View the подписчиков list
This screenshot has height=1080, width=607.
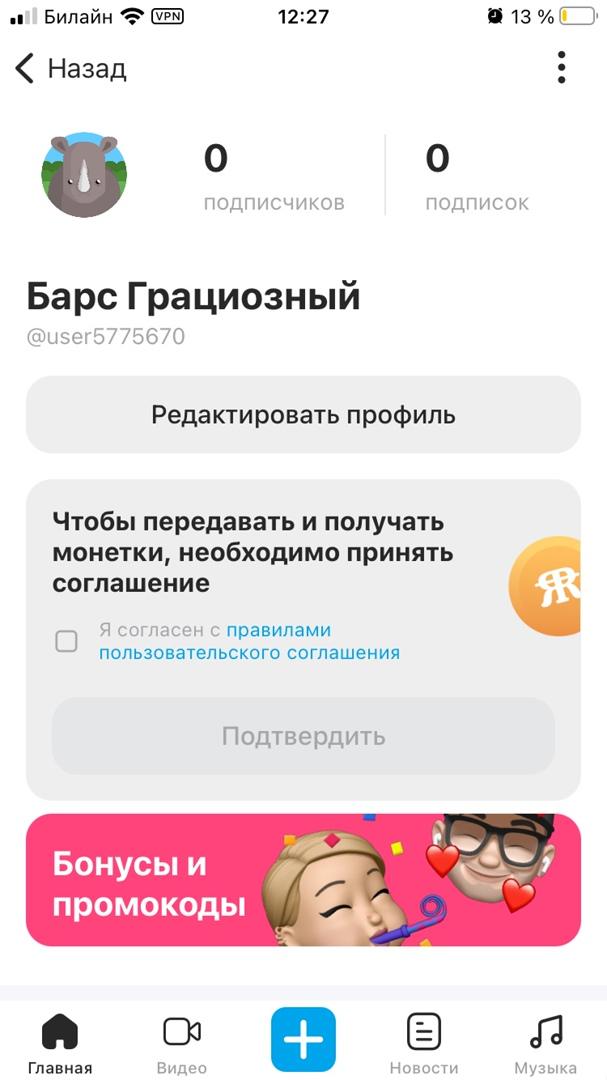click(x=273, y=177)
